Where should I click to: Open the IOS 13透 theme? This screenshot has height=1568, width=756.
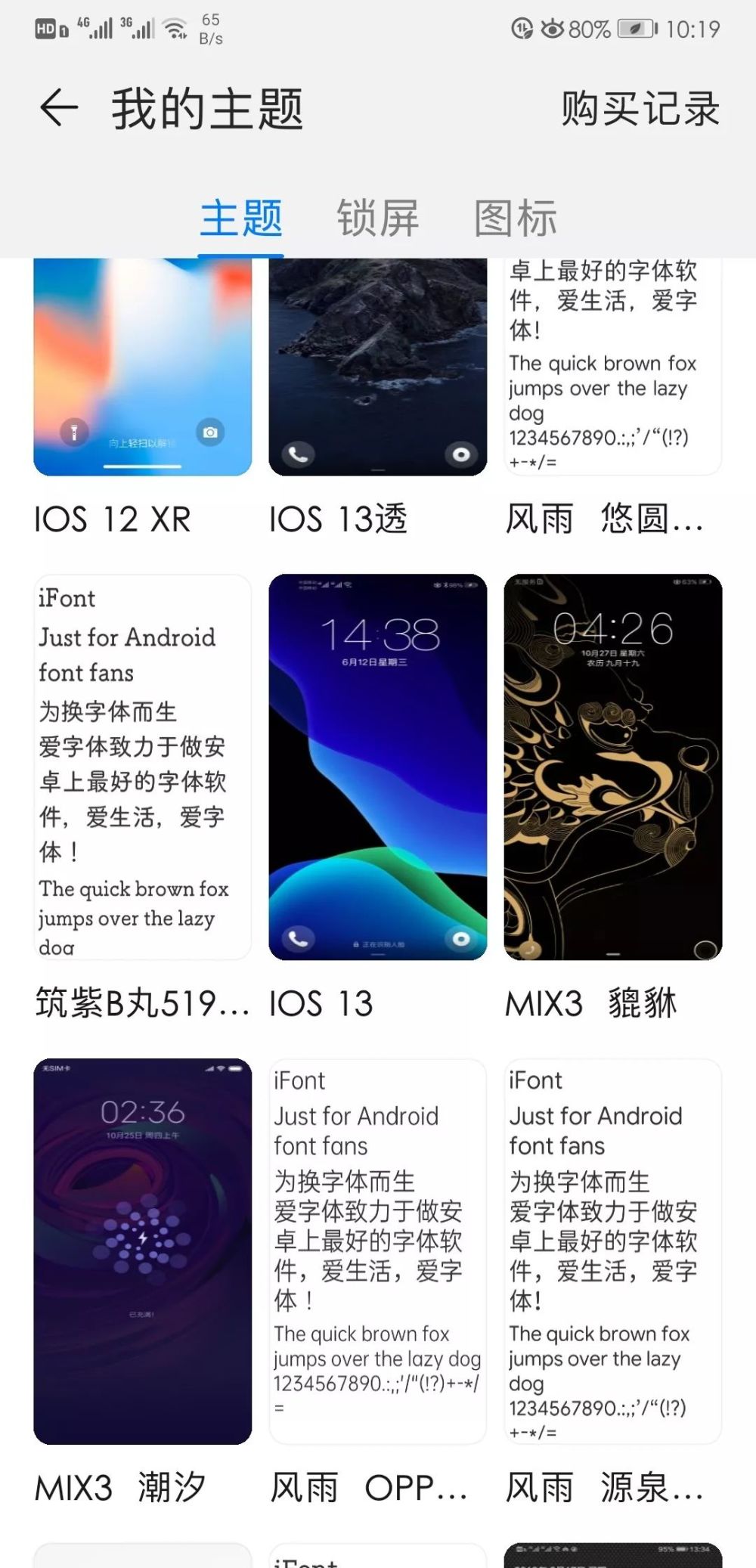[377, 368]
